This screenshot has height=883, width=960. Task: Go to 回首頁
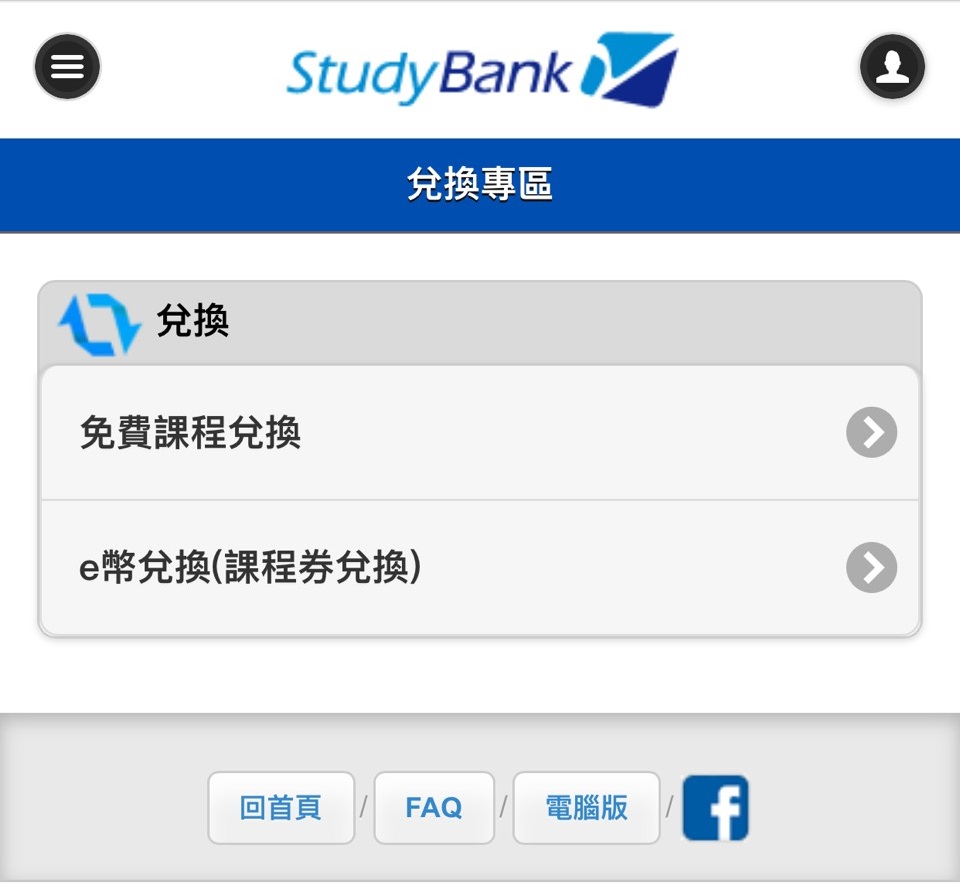point(281,808)
